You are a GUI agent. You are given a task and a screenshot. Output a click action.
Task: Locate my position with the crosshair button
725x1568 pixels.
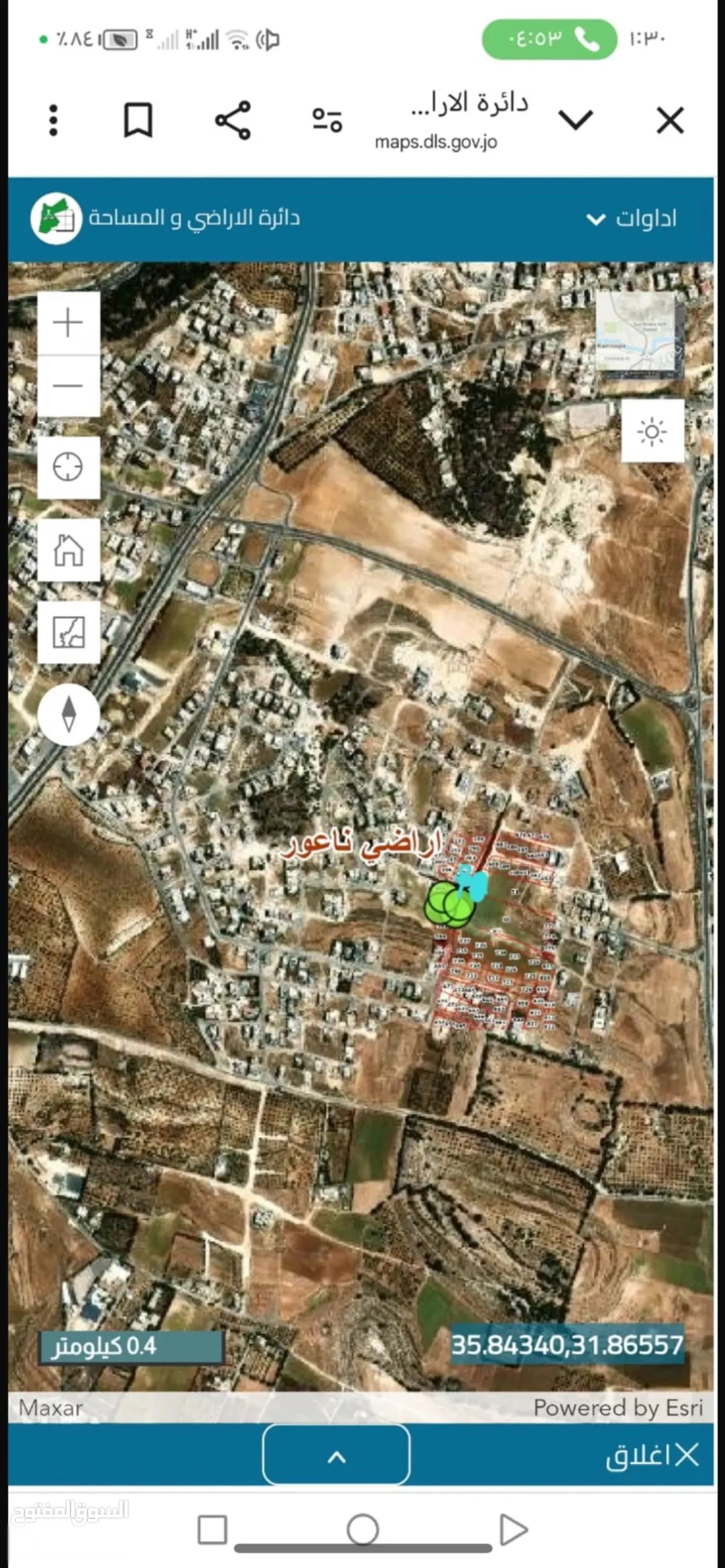[68, 467]
